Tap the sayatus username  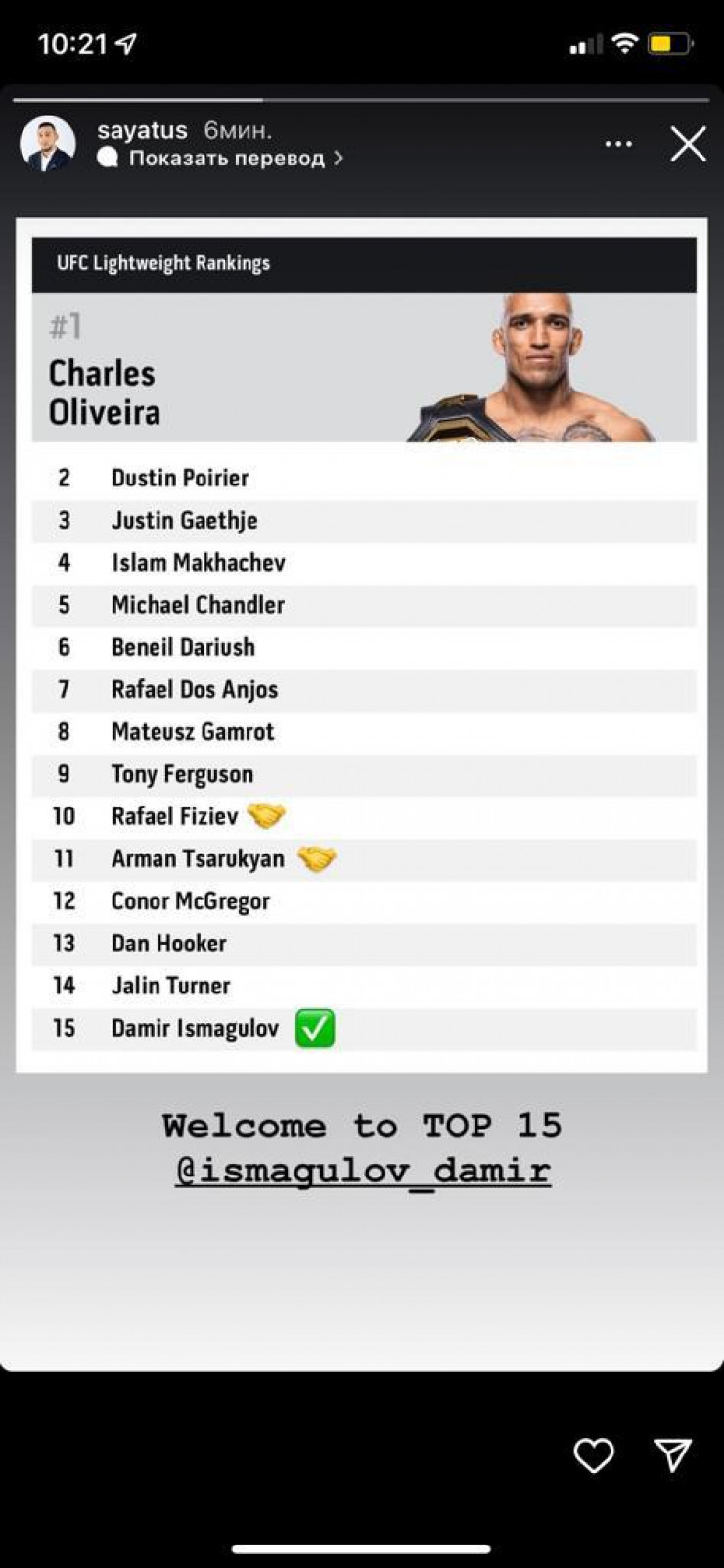[x=142, y=130]
